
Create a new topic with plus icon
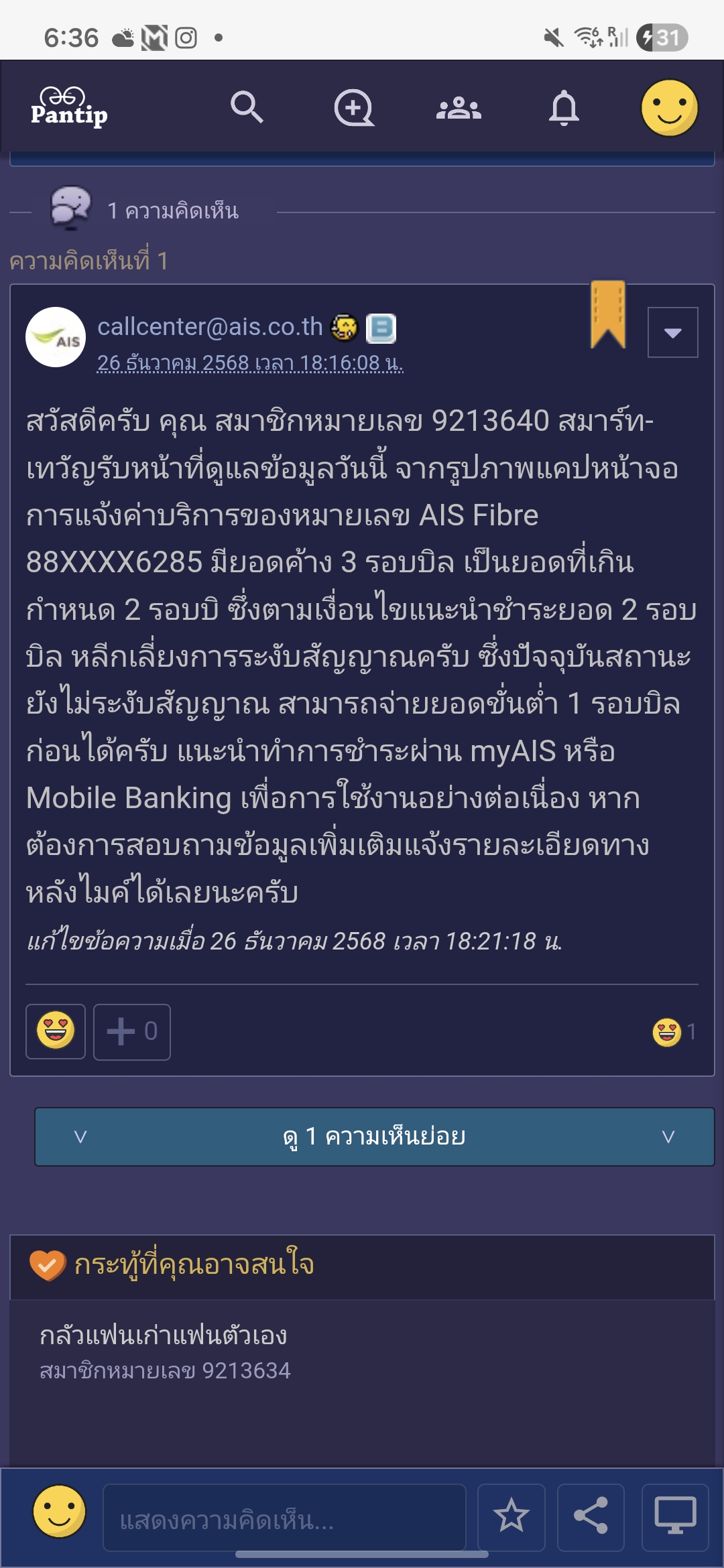point(354,107)
